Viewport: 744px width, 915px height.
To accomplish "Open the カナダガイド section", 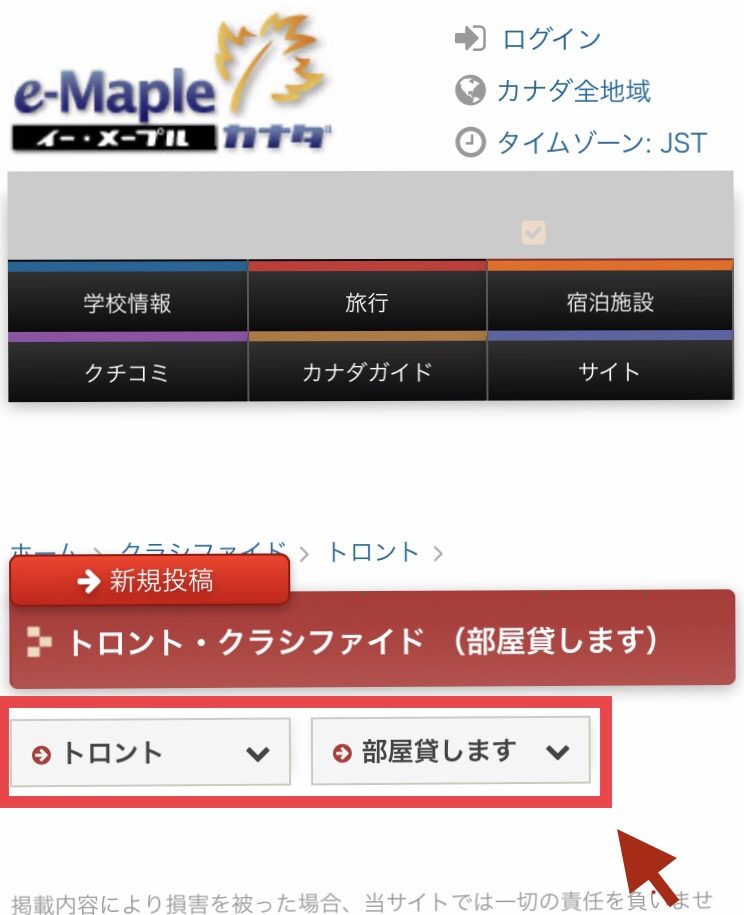I will 366,372.
